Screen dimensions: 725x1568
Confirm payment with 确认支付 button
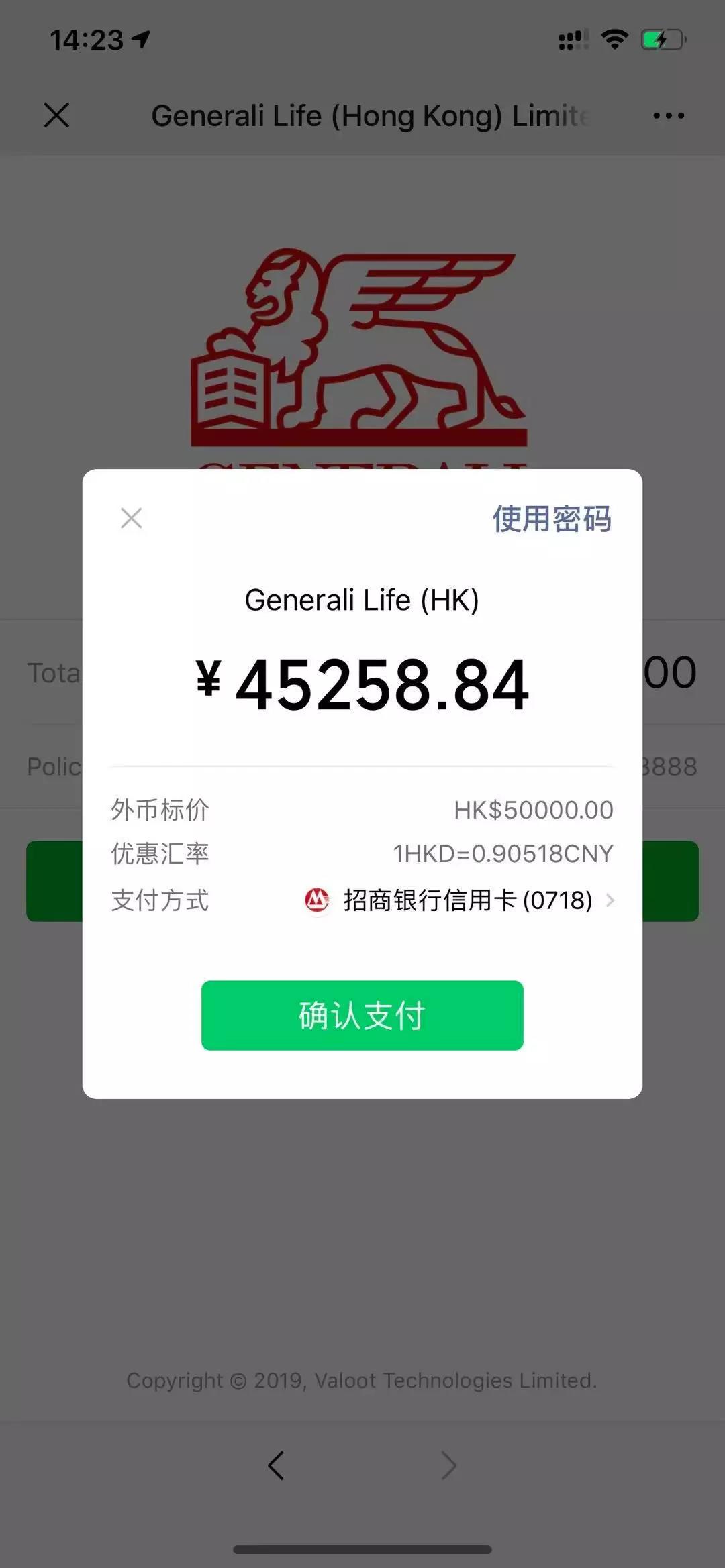(x=362, y=1015)
